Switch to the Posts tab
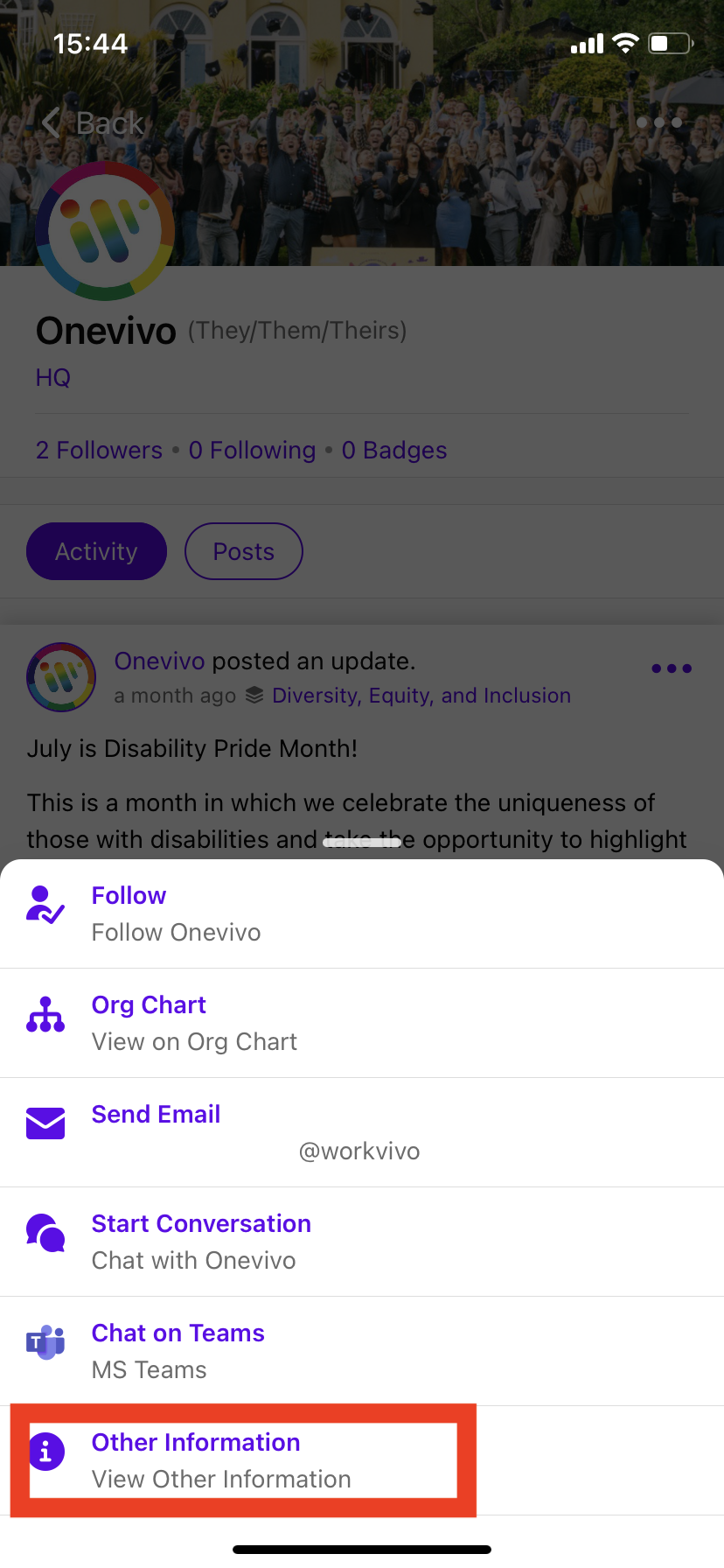The width and height of the screenshot is (724, 1568). click(x=244, y=551)
